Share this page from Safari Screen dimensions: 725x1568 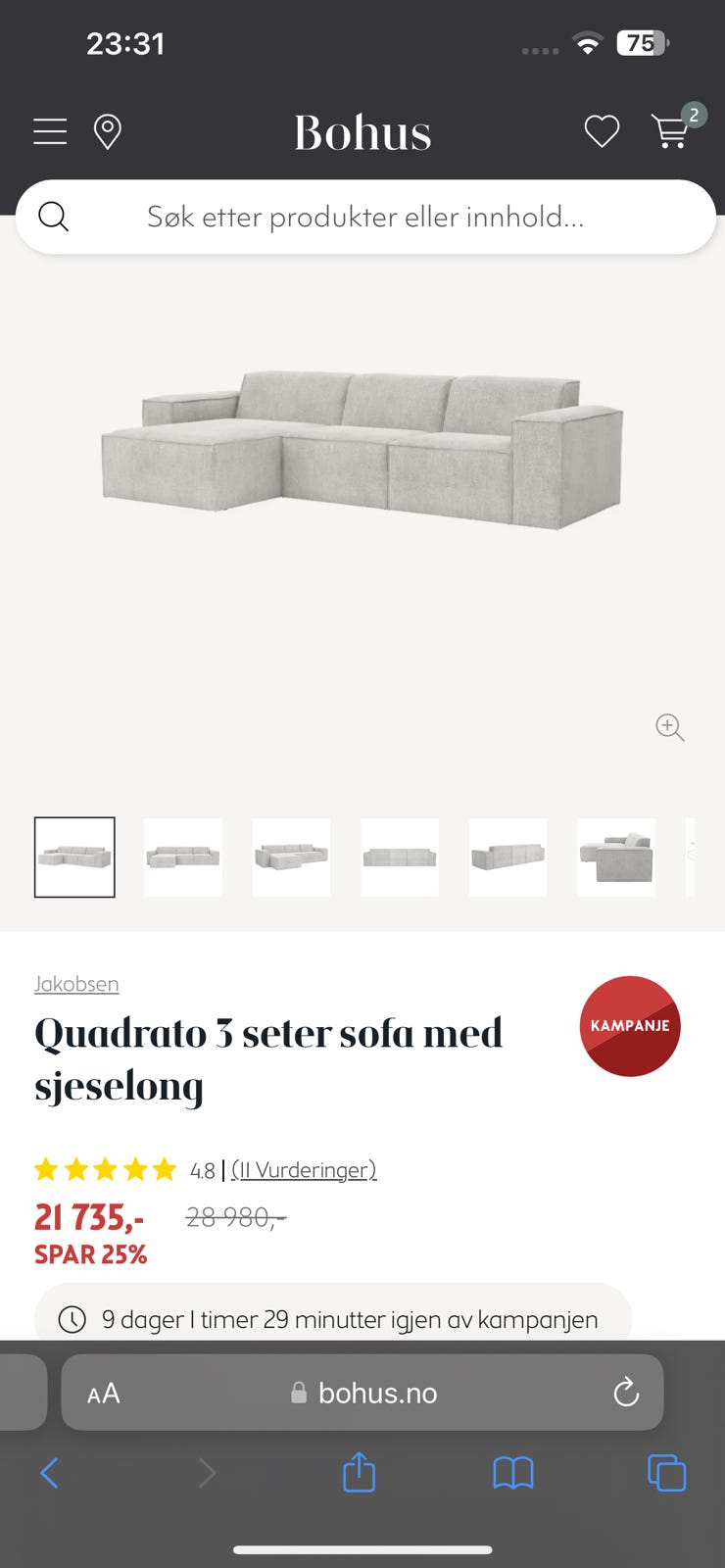coord(359,1472)
